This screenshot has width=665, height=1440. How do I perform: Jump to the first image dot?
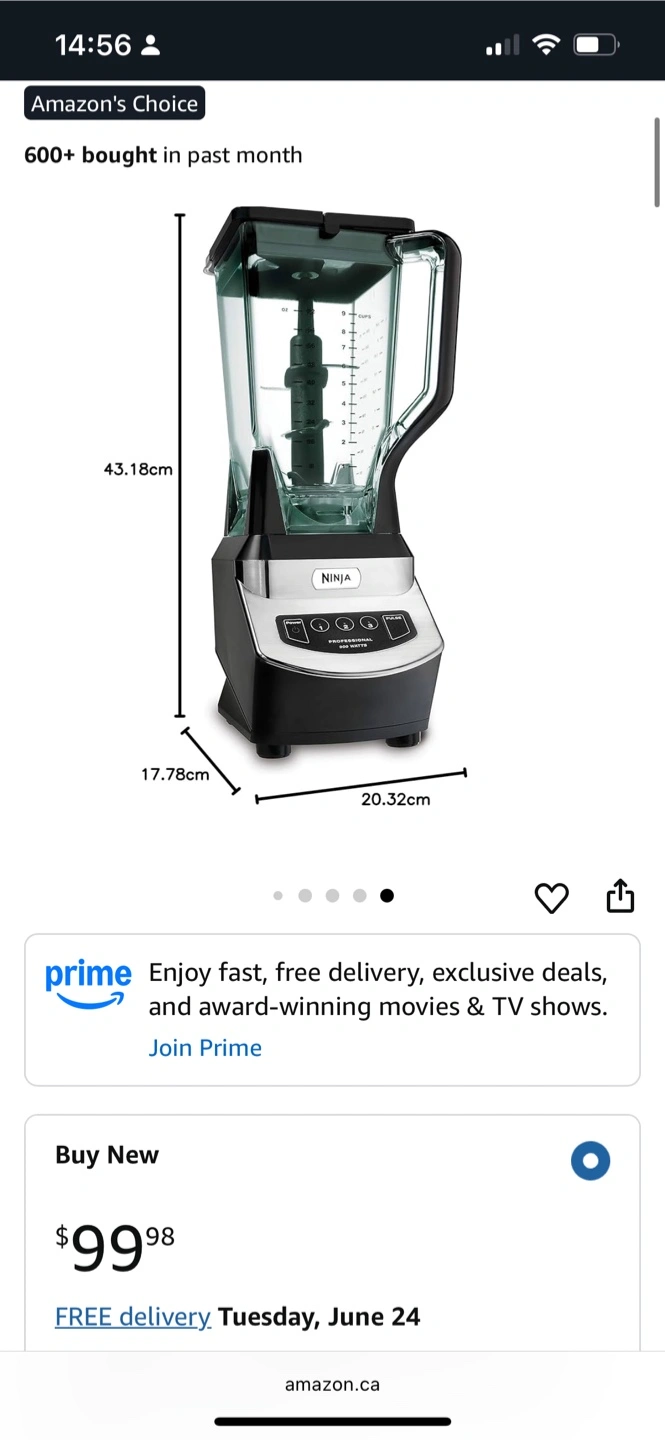click(x=278, y=896)
